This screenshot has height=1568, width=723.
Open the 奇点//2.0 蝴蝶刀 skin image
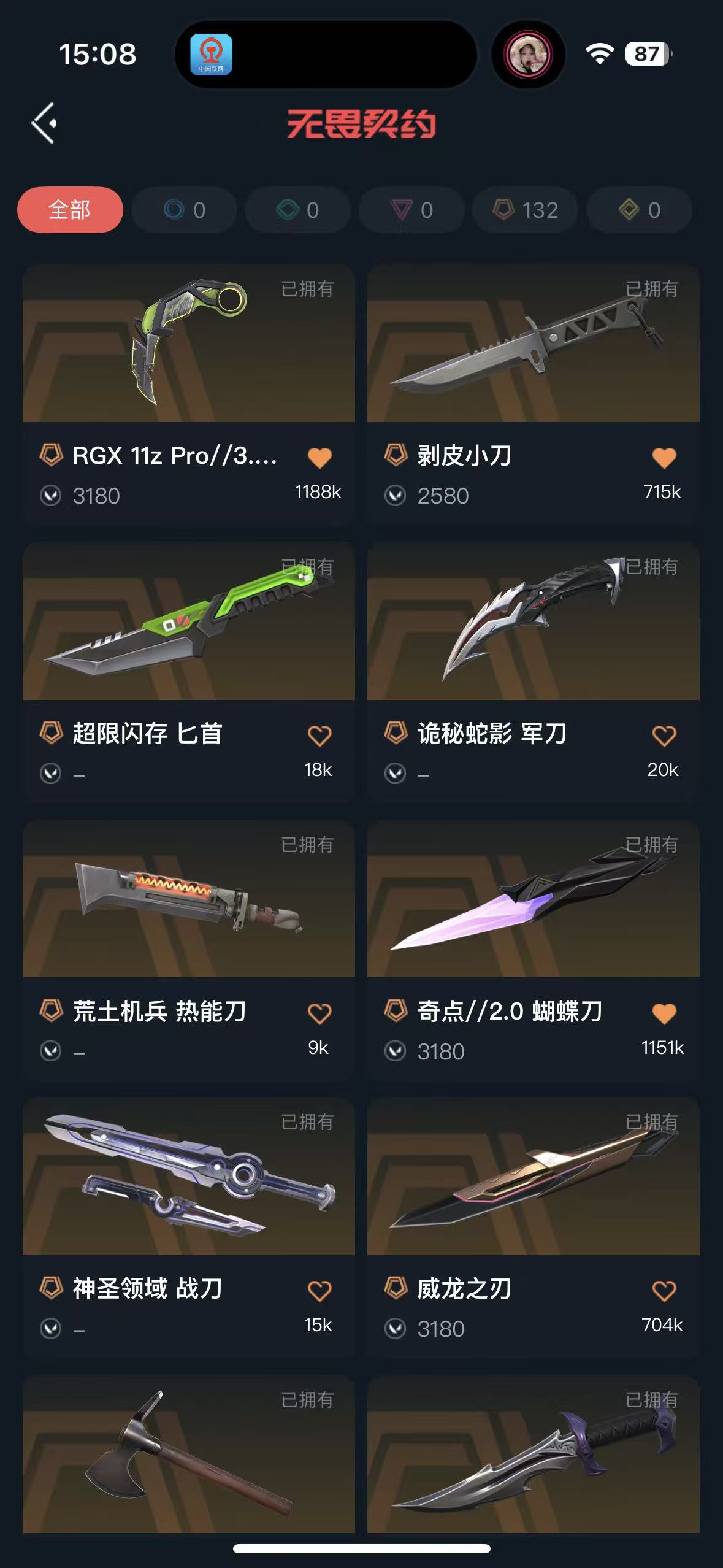click(533, 899)
